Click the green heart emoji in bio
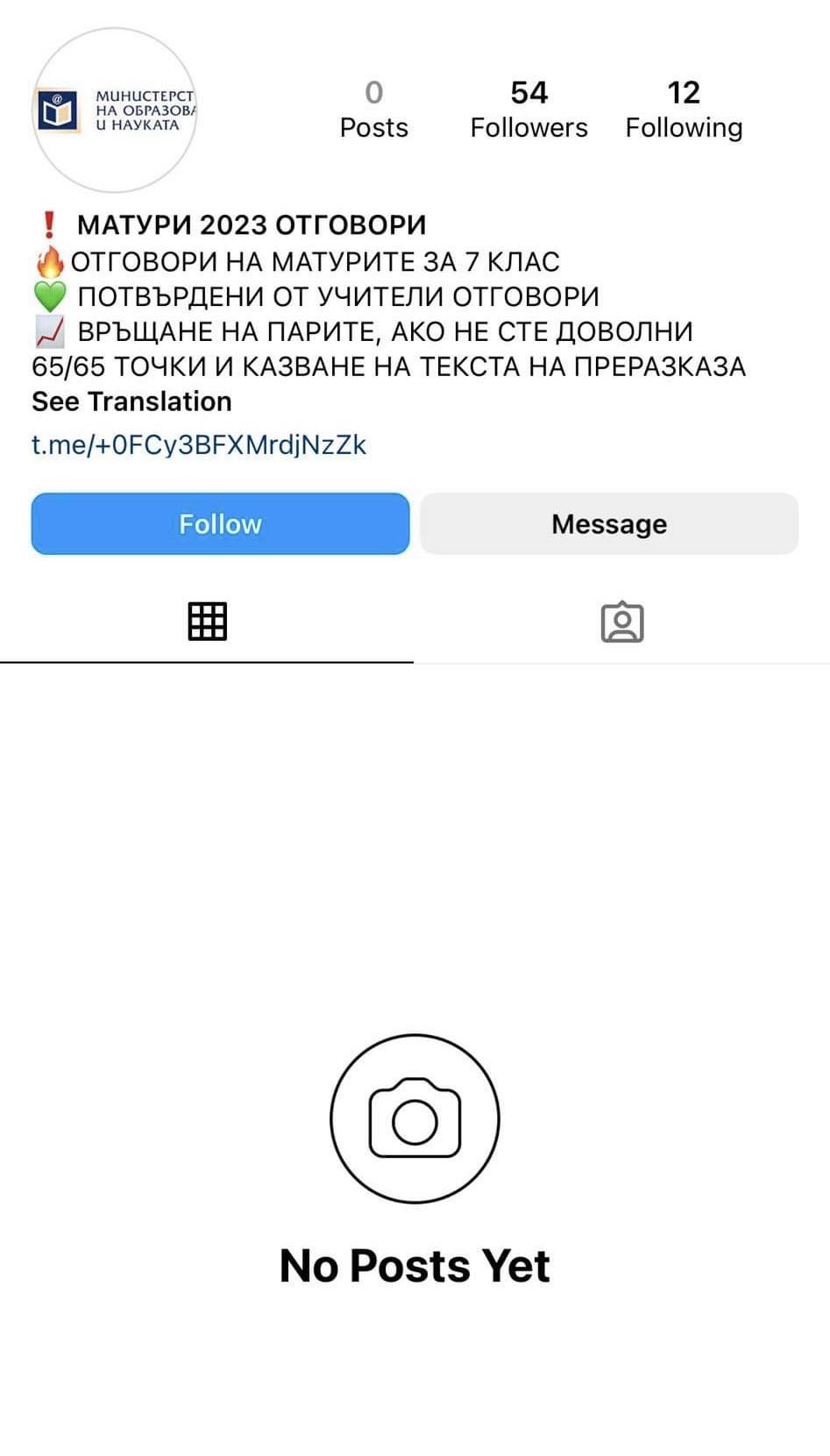This screenshot has width=830, height=1456. [x=51, y=295]
